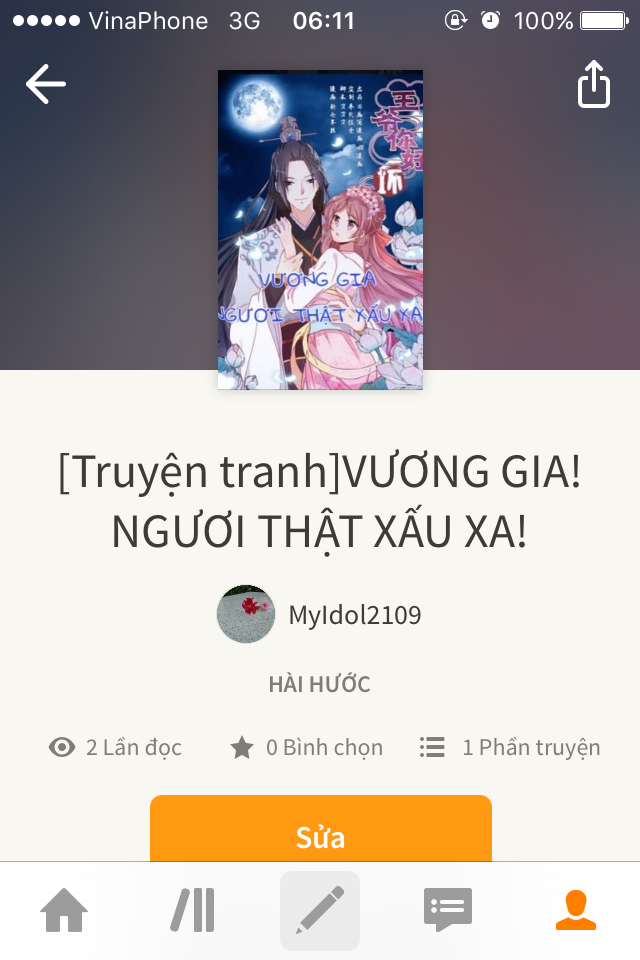Open author MyIdol2109's profile
This screenshot has width=640, height=960.
coord(320,615)
